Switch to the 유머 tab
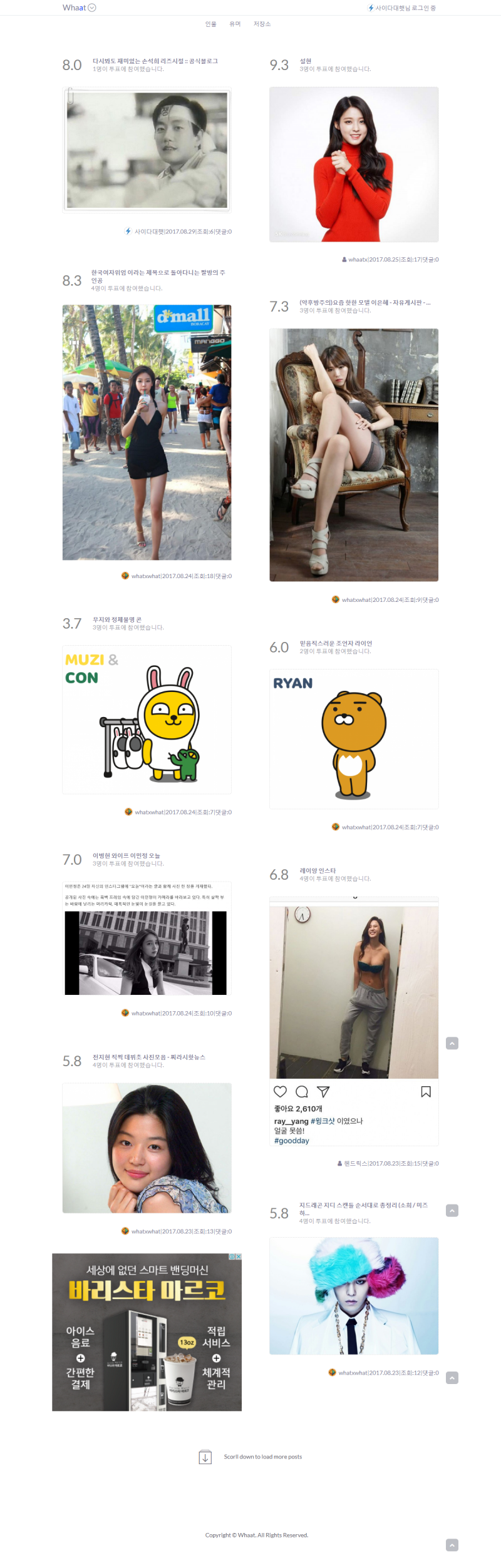 pos(235,24)
